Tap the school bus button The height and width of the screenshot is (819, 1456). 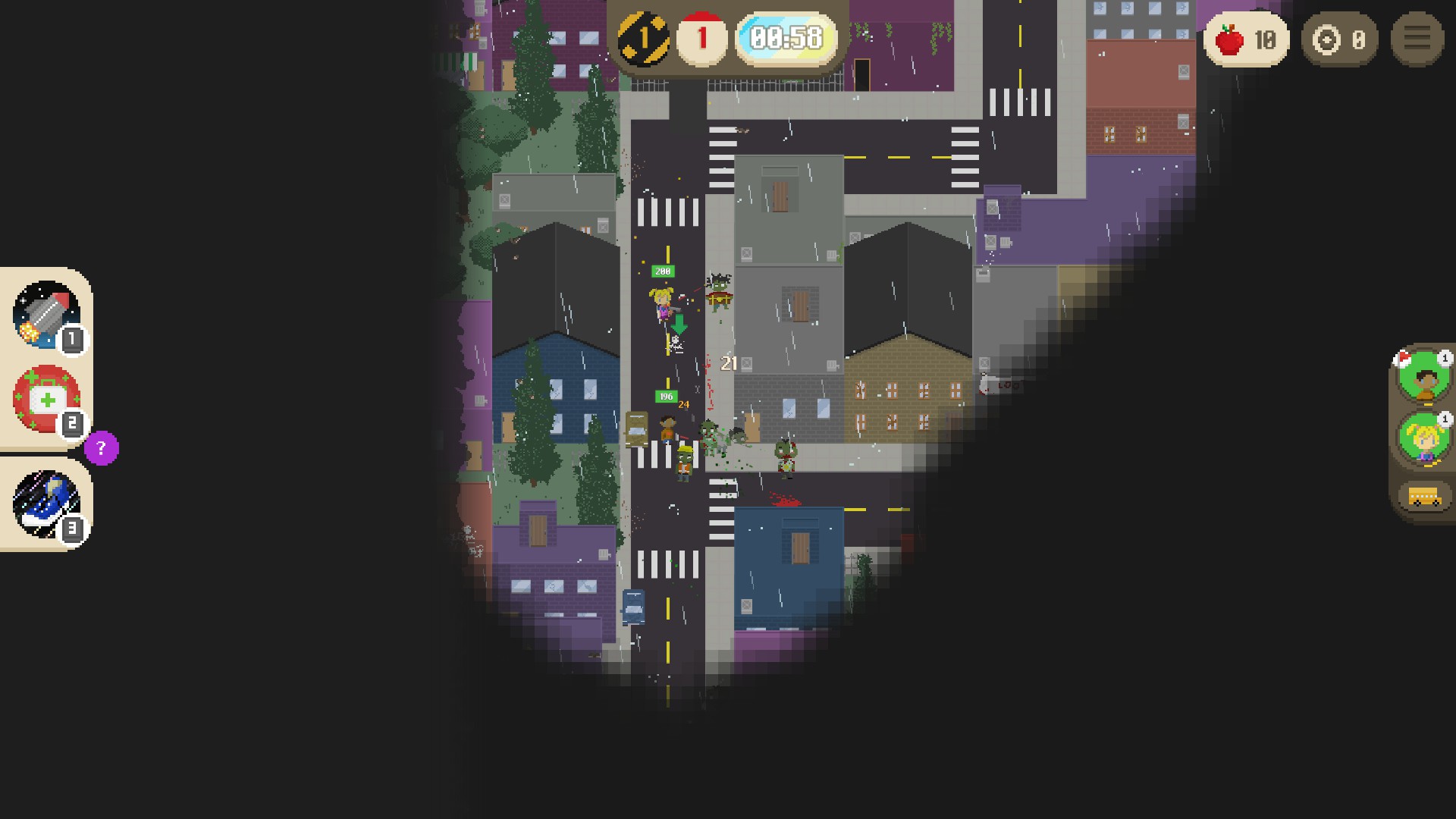[x=1423, y=497]
